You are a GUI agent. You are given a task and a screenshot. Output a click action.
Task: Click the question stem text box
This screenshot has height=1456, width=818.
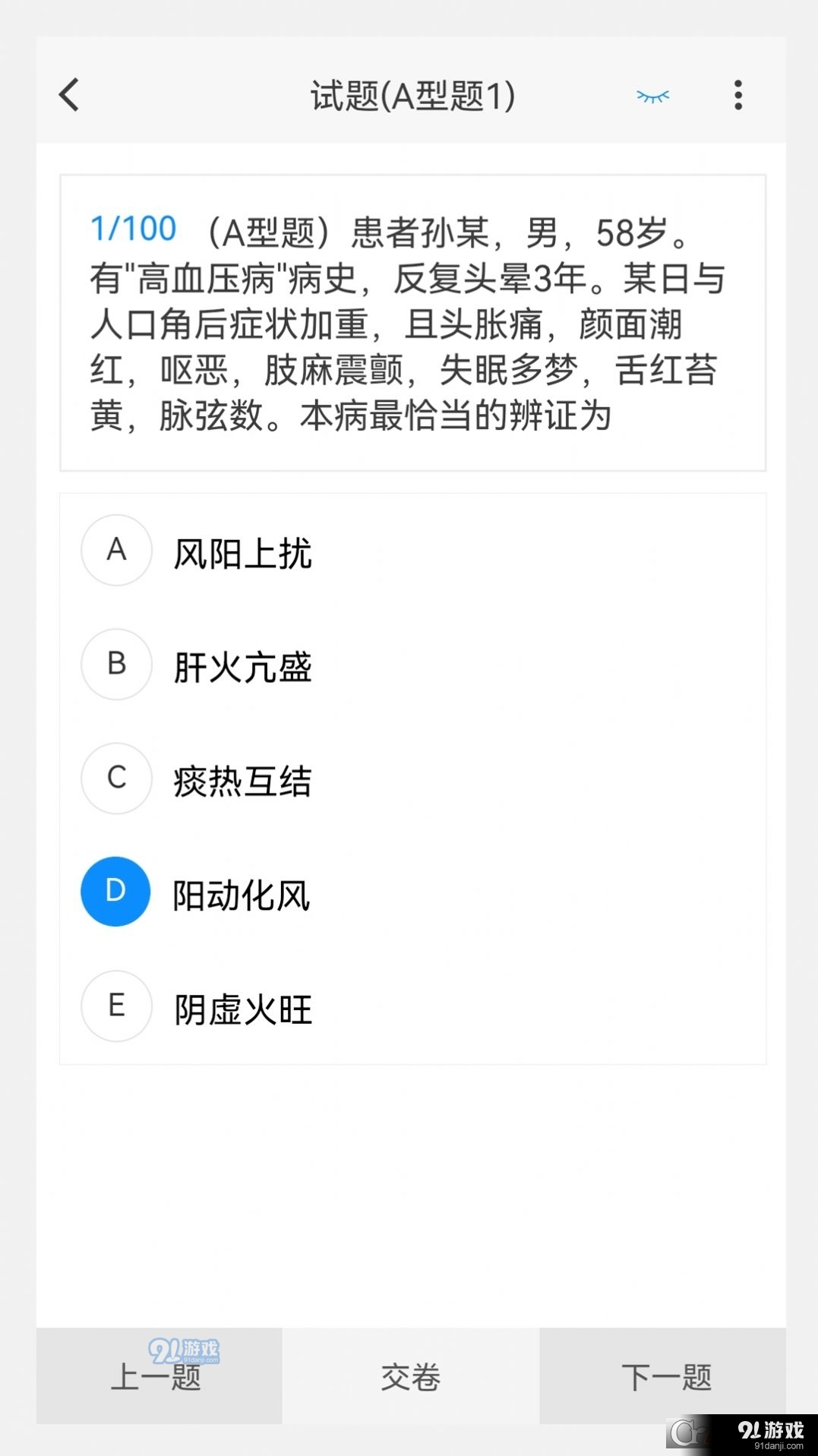(x=410, y=322)
